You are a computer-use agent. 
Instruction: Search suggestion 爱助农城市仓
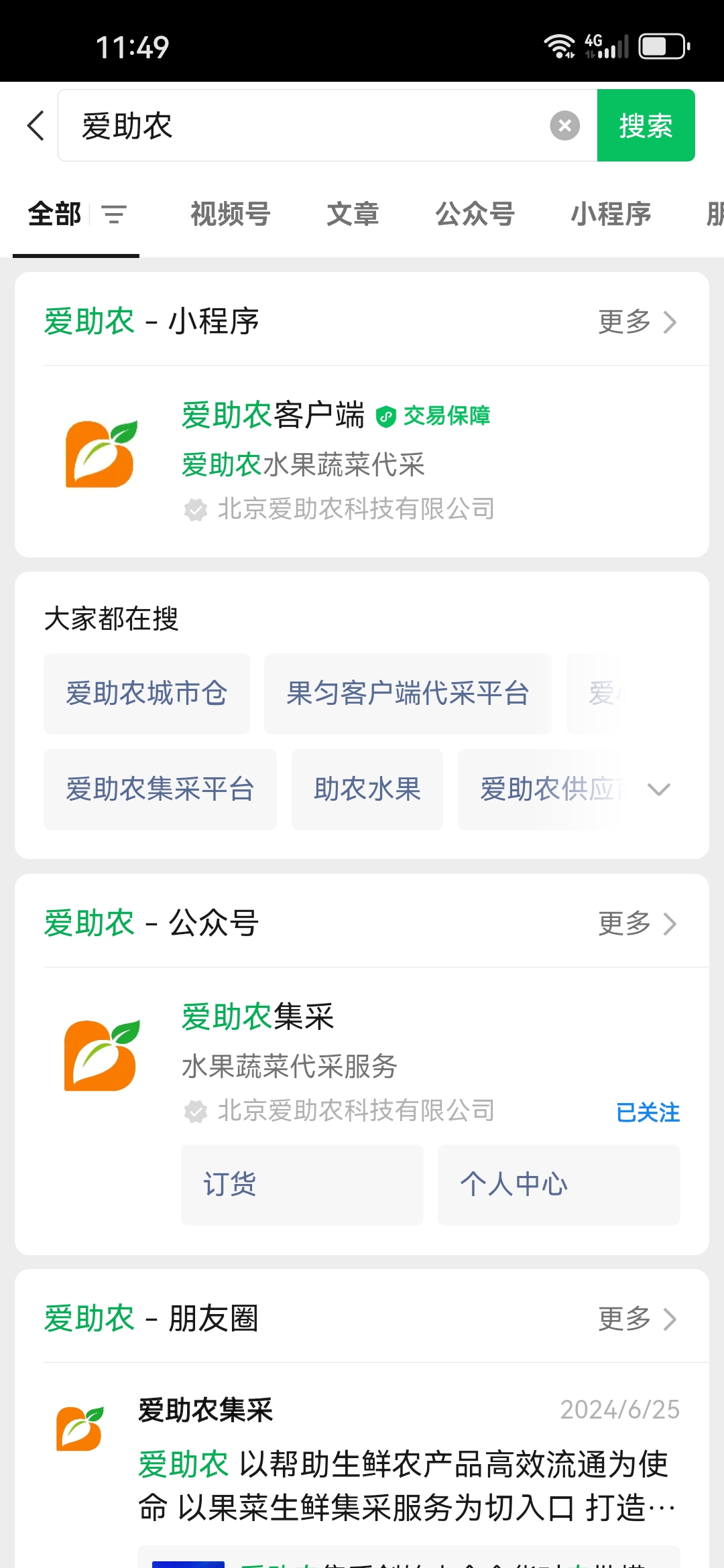(x=147, y=694)
